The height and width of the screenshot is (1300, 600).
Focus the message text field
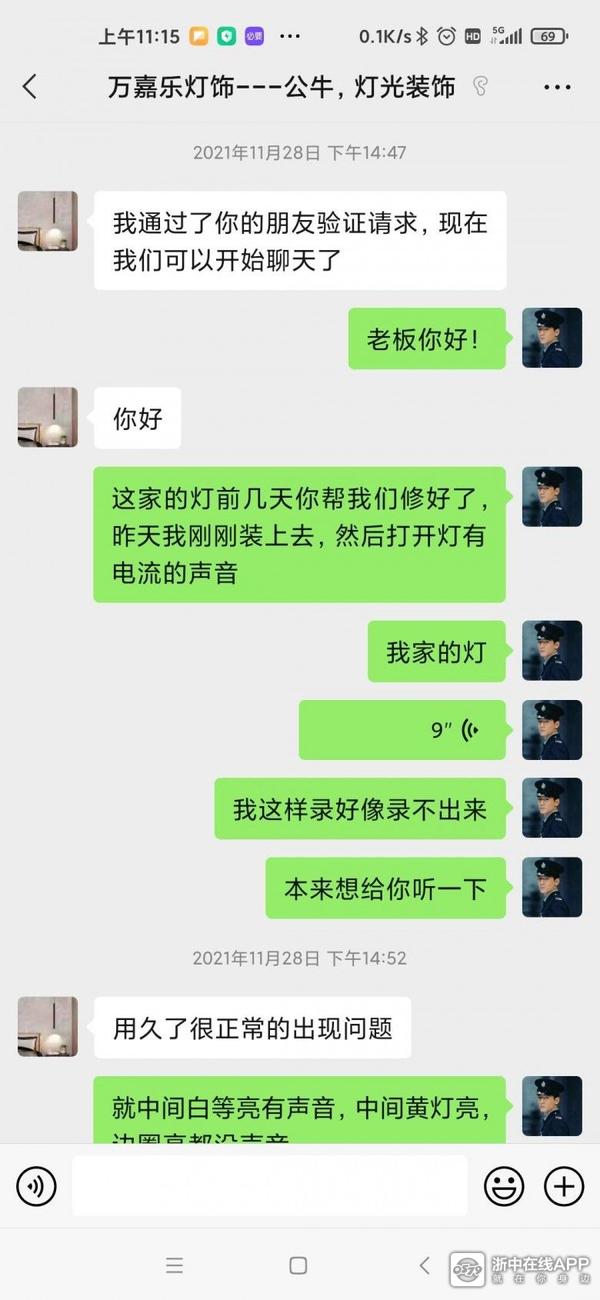270,1186
